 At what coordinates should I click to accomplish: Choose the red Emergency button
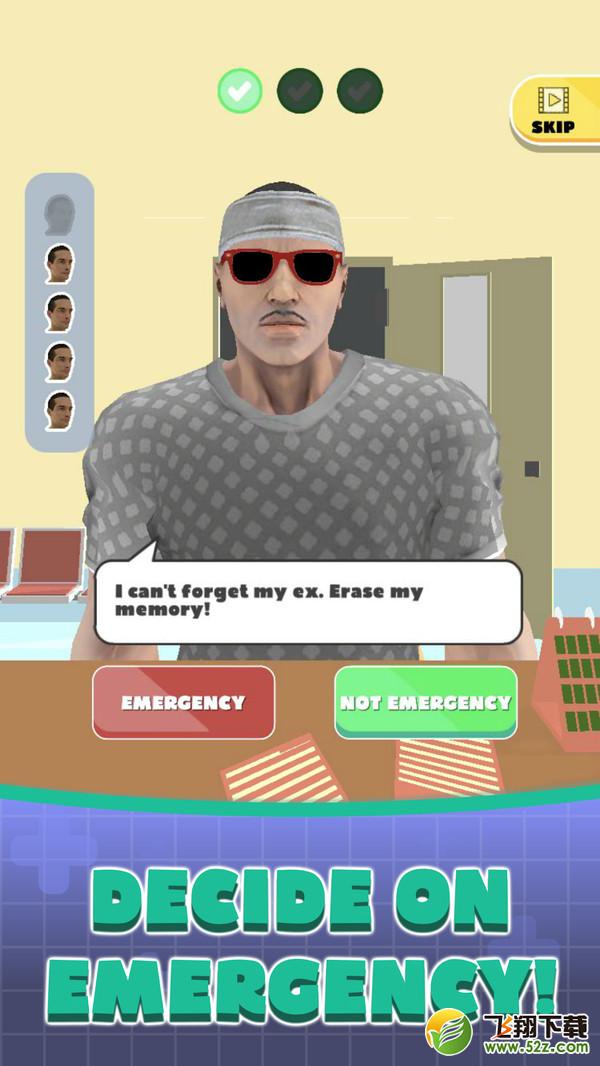(x=183, y=702)
